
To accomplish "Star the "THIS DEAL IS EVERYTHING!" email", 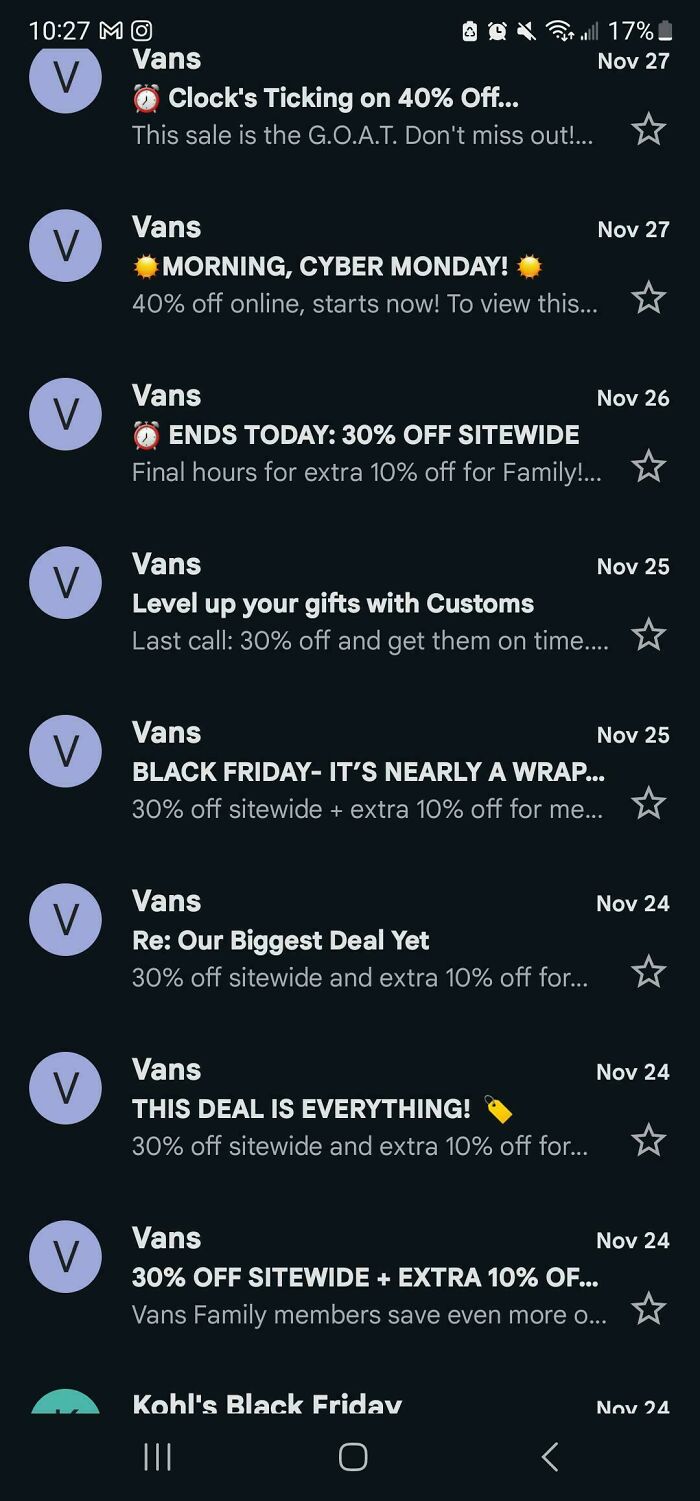I will tap(649, 1140).
